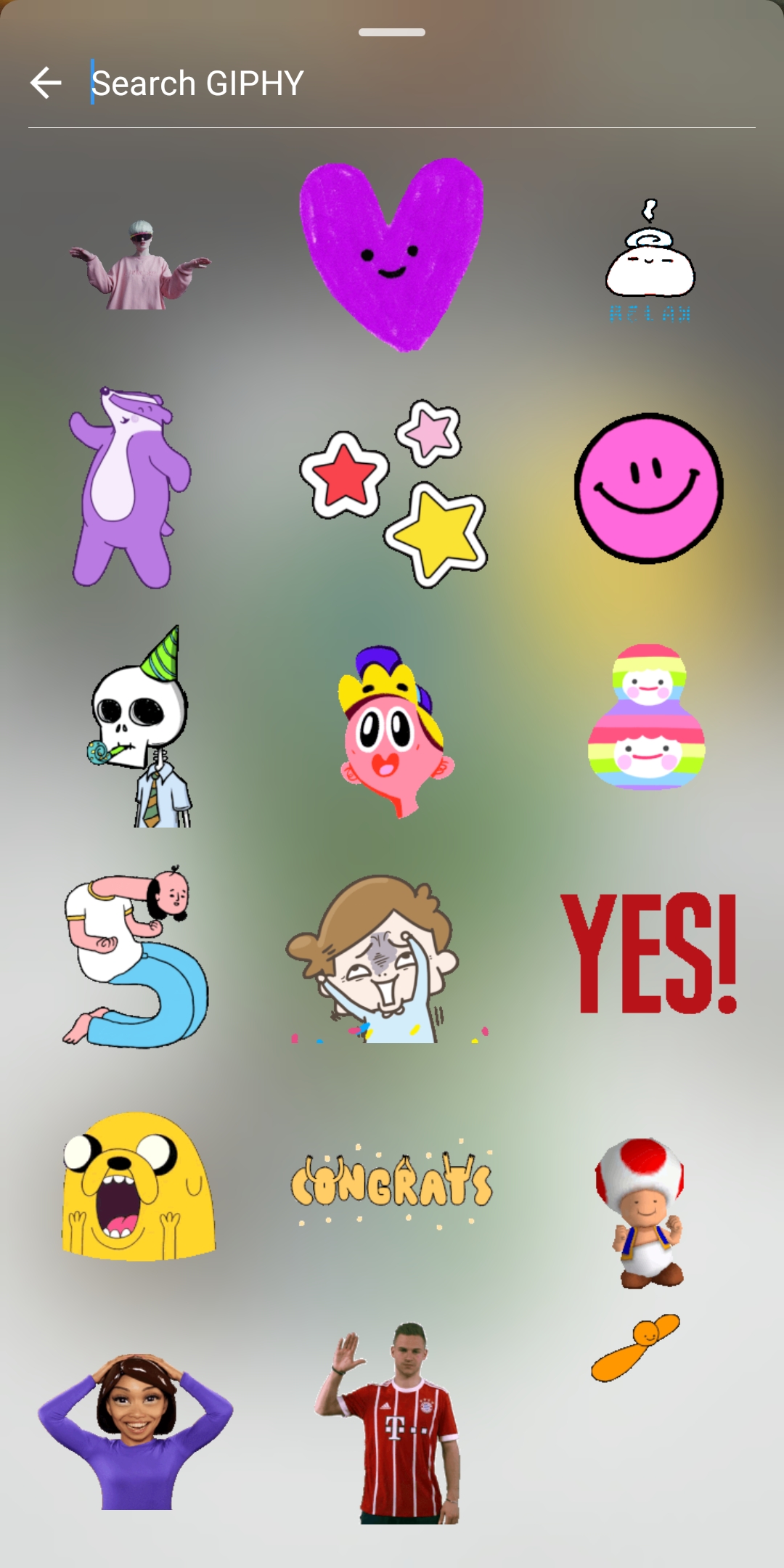The width and height of the screenshot is (784, 1568).
Task: Select the red YES! sticker
Action: (x=649, y=952)
